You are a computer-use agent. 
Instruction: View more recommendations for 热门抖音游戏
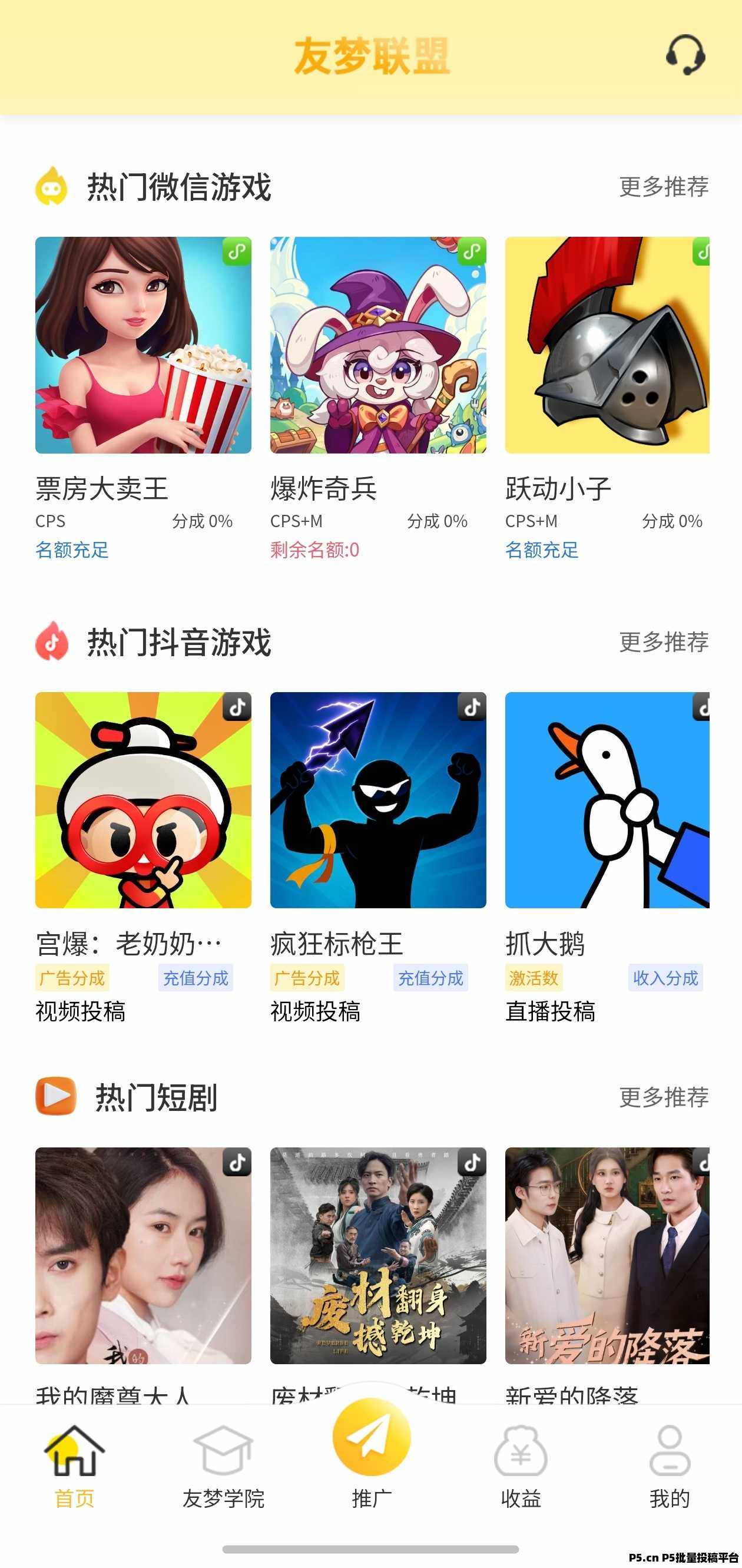click(664, 642)
